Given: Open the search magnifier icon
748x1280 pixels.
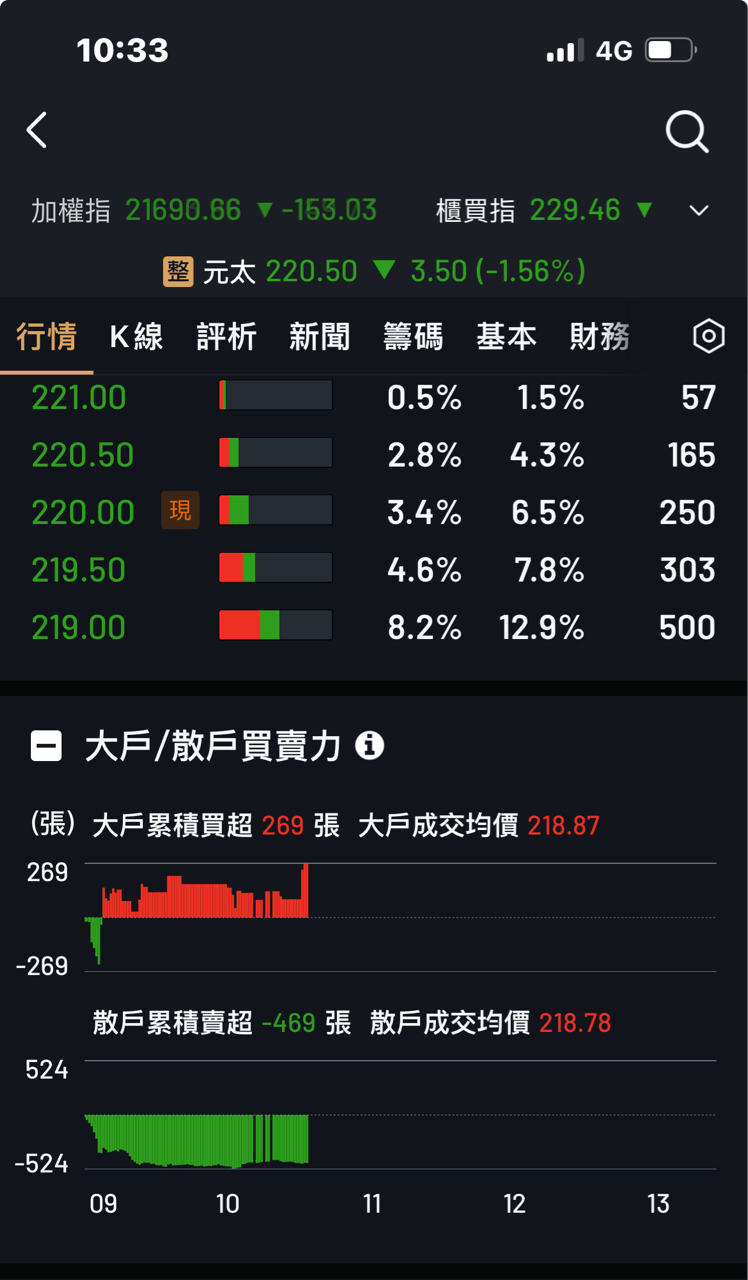Looking at the screenshot, I should 687,131.
